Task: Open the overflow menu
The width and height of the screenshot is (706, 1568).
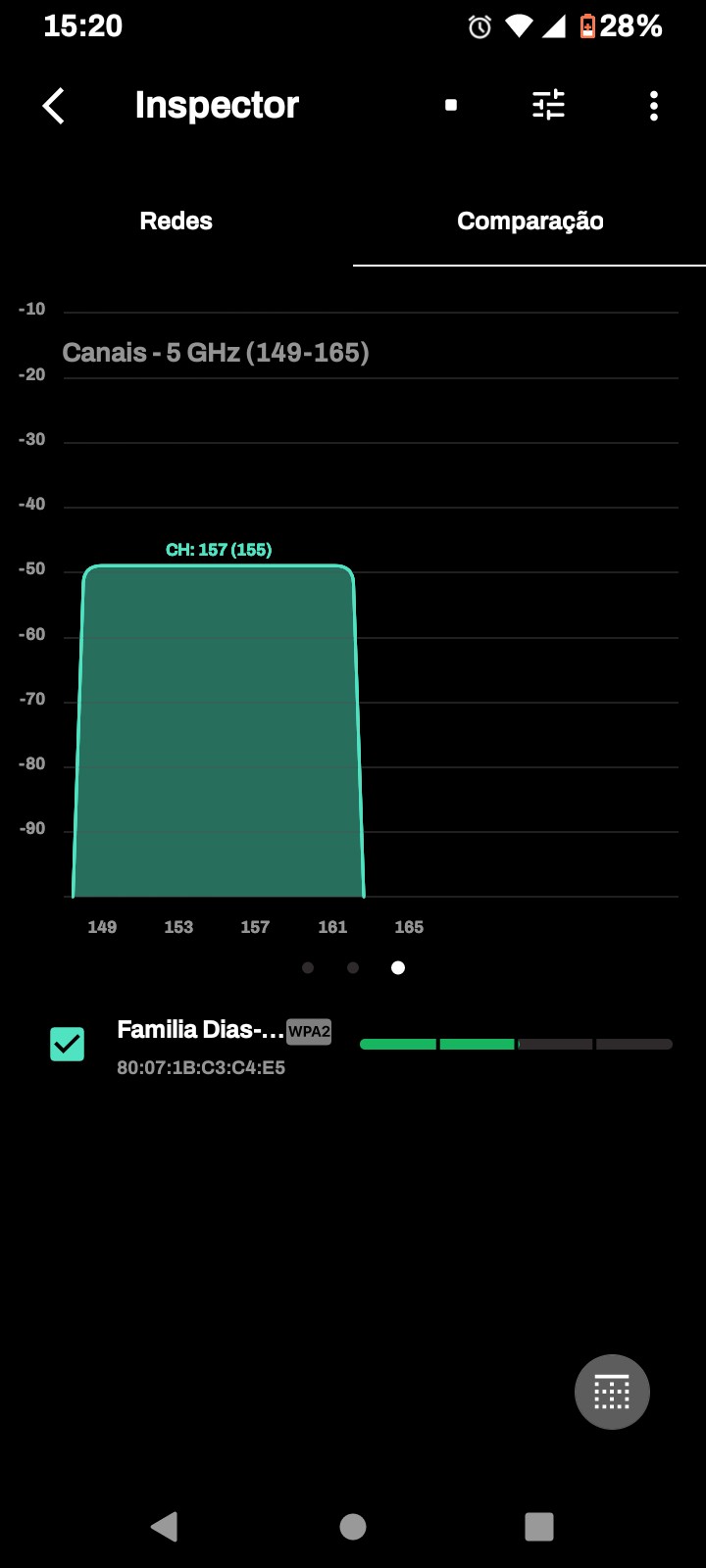Action: click(653, 106)
